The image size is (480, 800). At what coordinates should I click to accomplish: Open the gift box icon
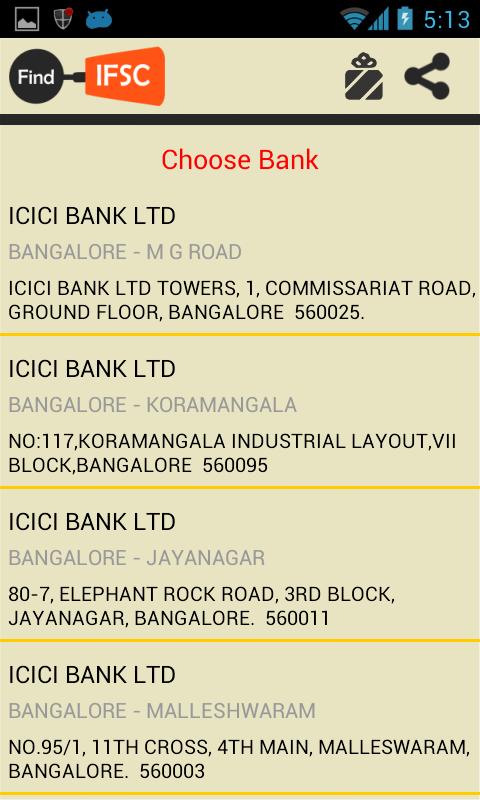coord(364,77)
